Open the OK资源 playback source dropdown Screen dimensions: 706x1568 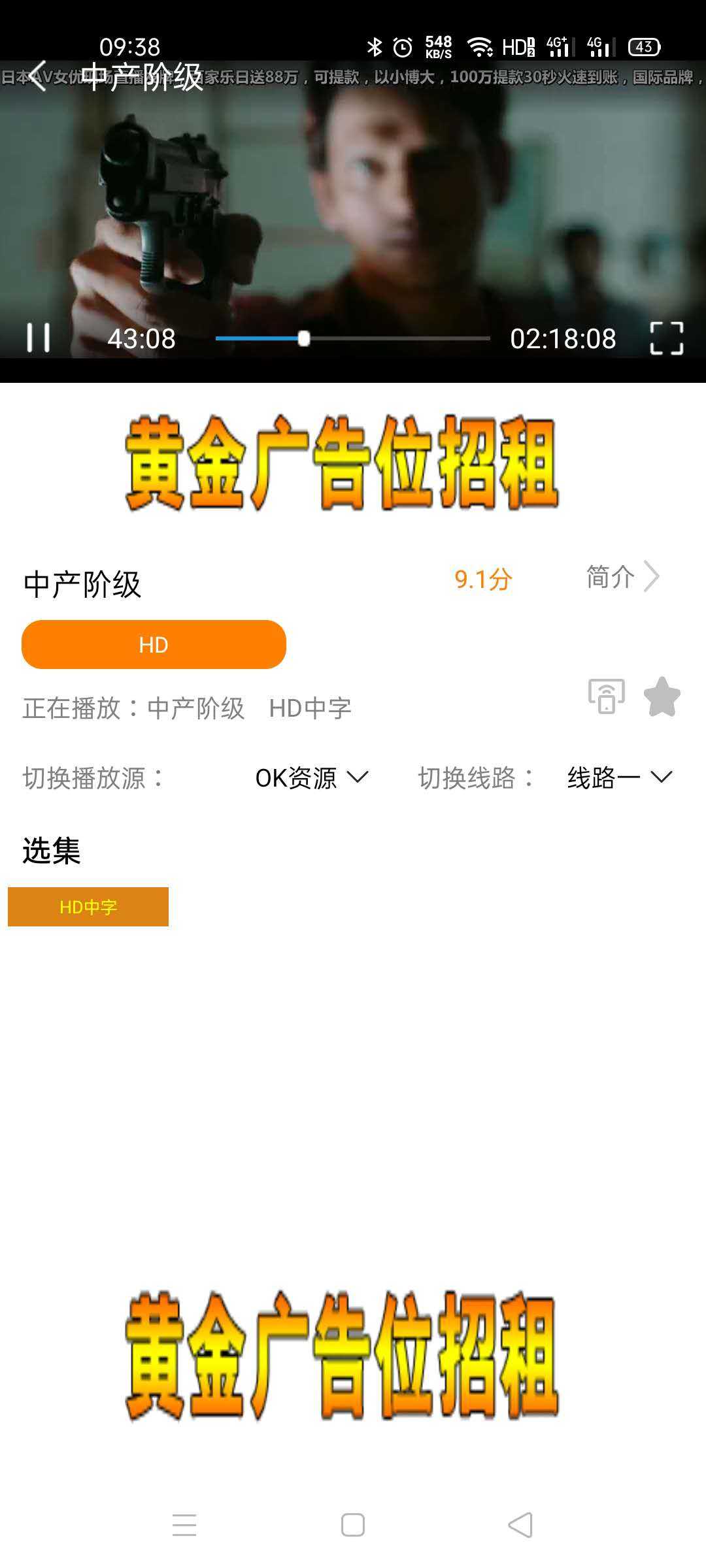(311, 777)
